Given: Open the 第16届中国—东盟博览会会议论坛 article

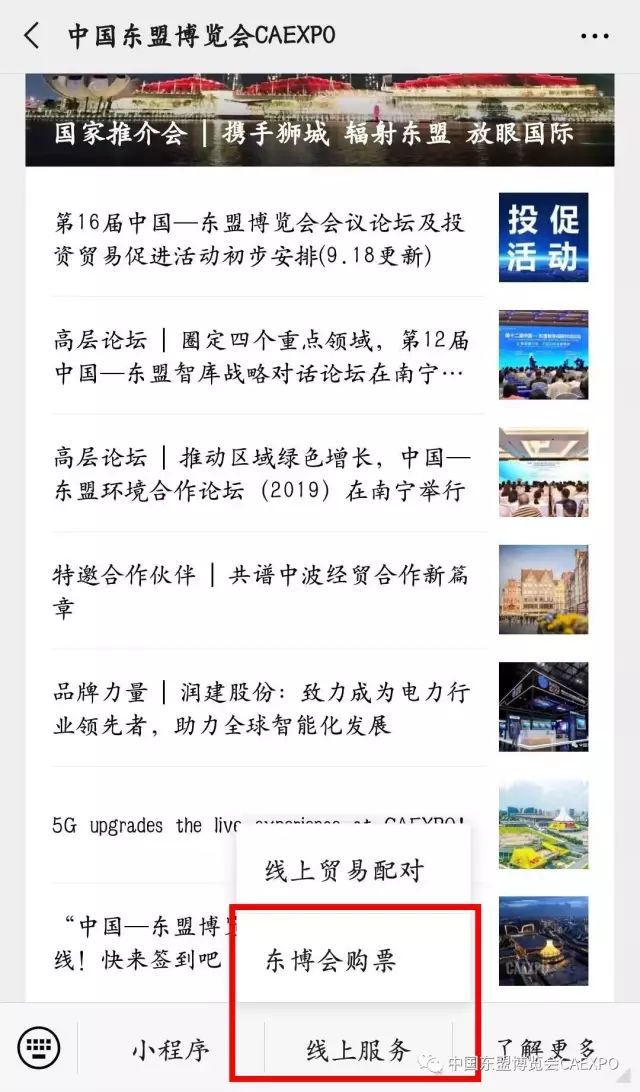Looking at the screenshot, I should coord(260,239).
